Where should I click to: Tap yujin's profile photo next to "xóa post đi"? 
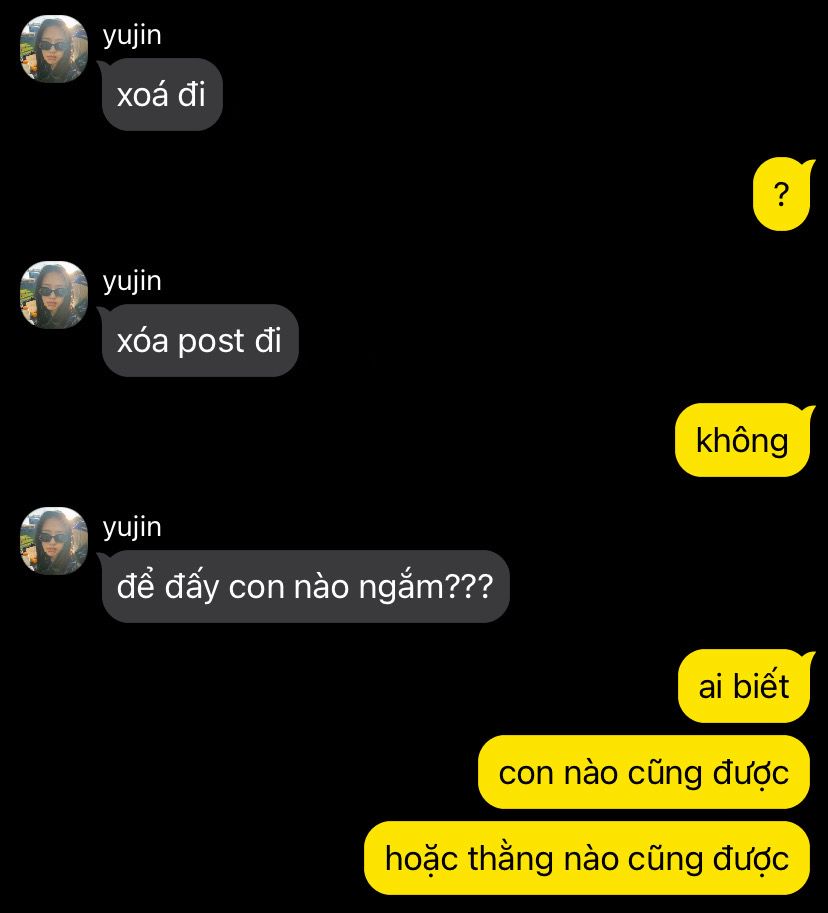pos(54,295)
